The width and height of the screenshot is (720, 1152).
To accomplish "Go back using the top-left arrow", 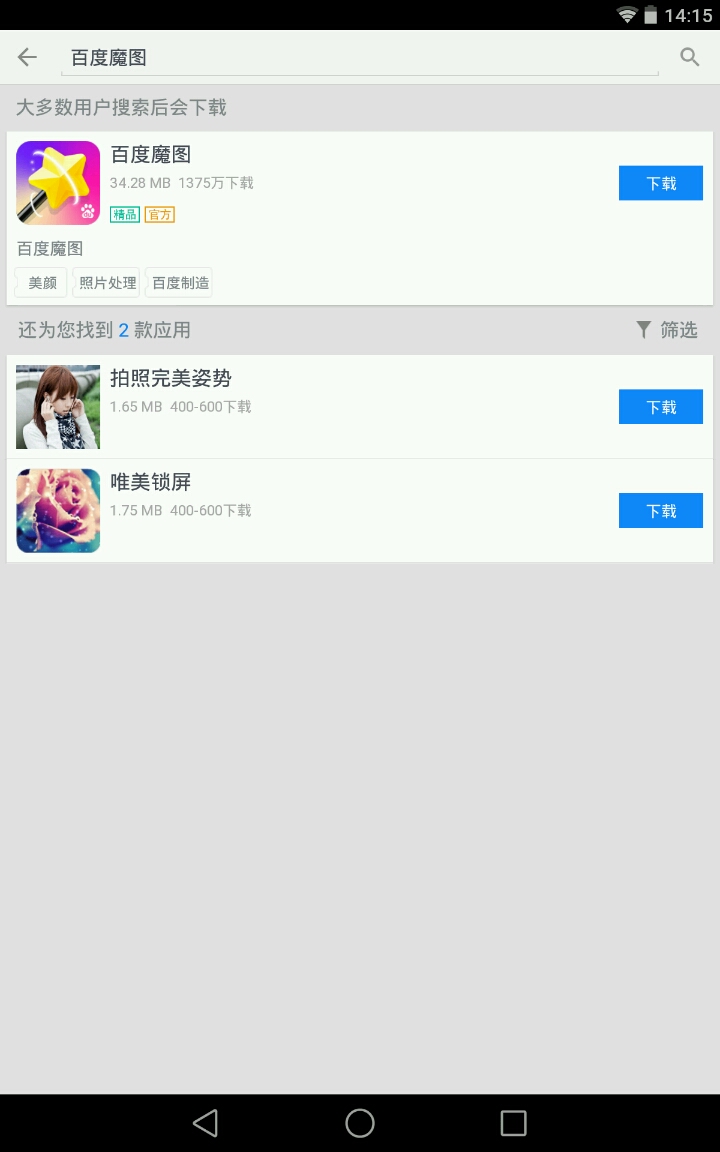I will pyautogui.click(x=27, y=57).
